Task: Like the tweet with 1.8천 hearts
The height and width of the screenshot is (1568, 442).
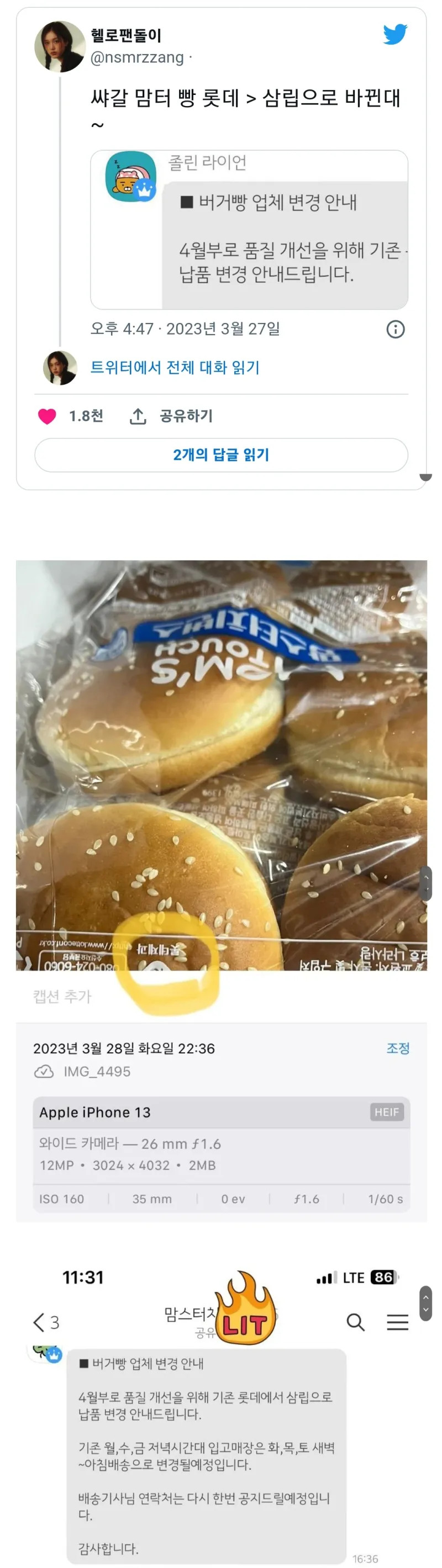Action: point(47,416)
